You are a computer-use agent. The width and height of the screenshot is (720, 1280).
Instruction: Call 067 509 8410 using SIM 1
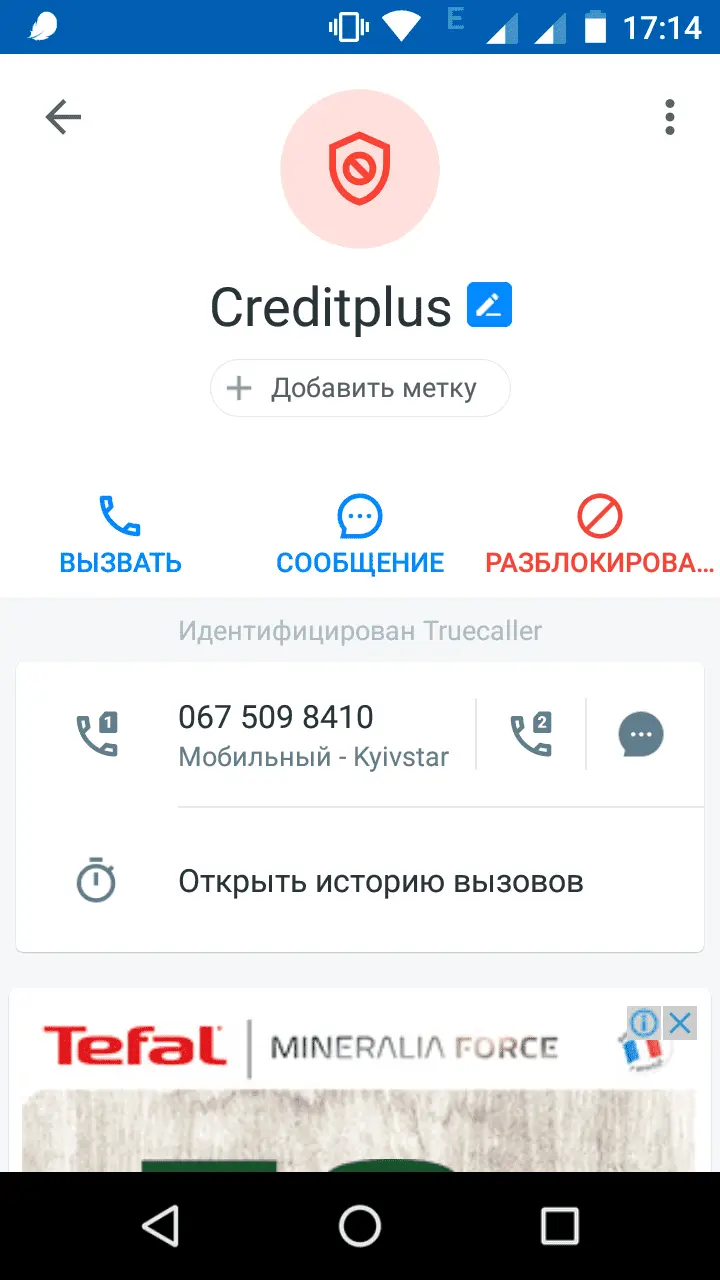98,734
